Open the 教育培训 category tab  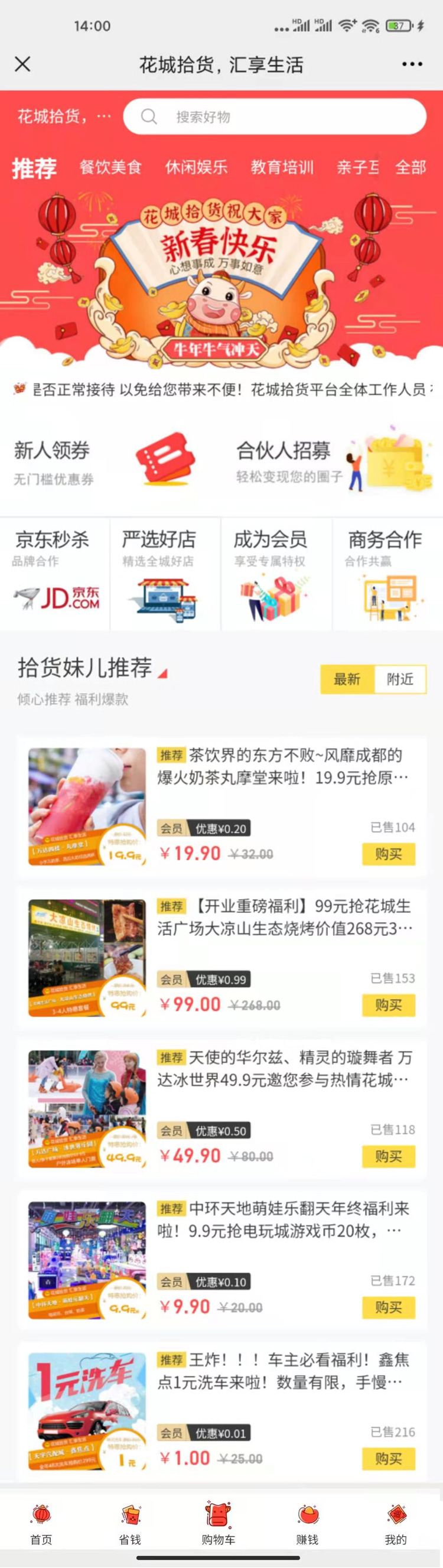click(282, 167)
